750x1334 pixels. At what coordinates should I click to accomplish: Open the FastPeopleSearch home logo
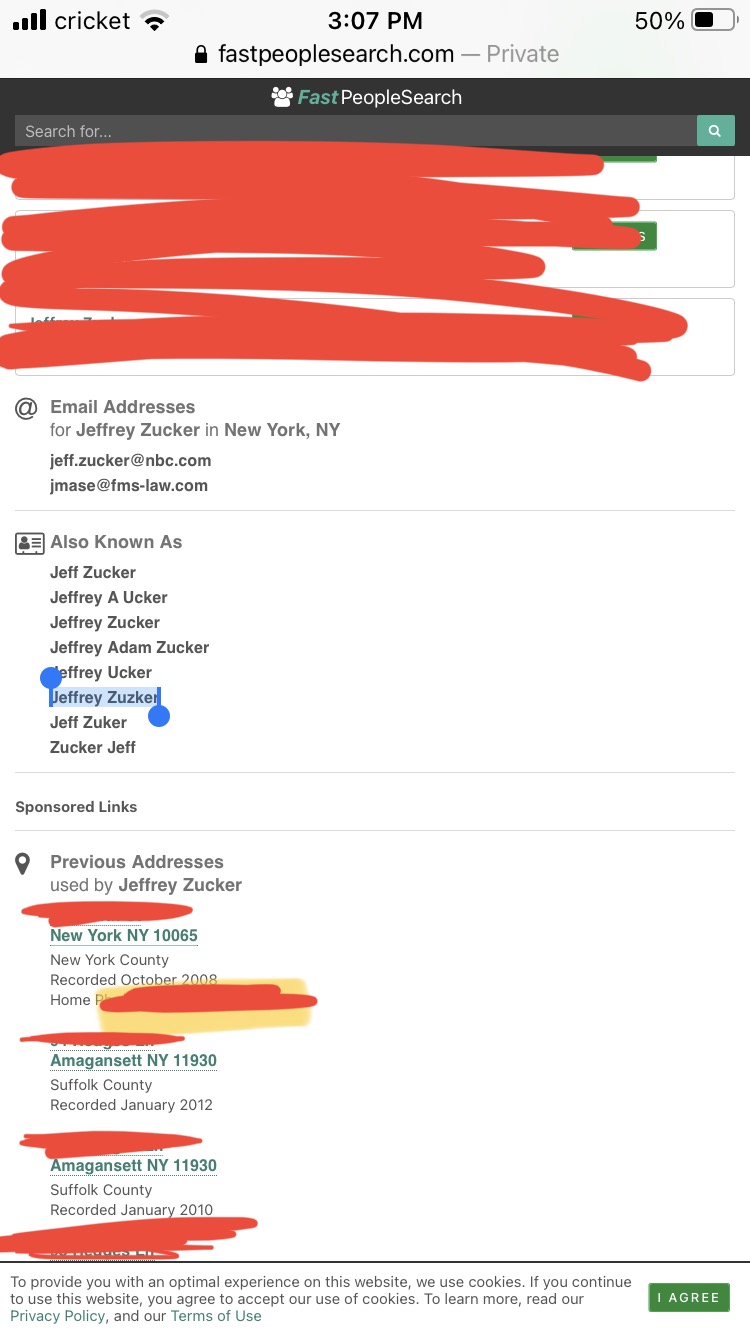pyautogui.click(x=367, y=97)
